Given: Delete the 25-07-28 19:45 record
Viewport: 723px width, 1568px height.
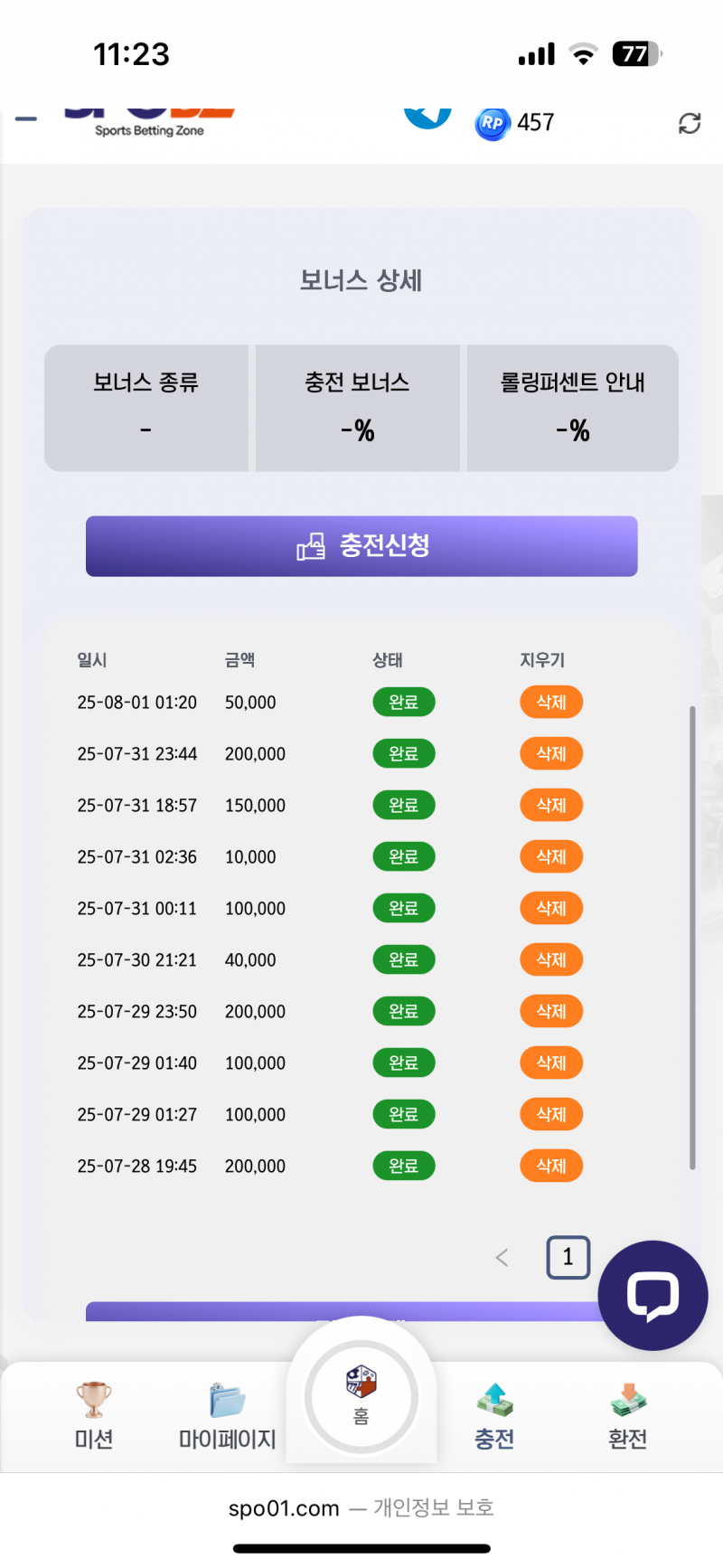Looking at the screenshot, I should (x=550, y=1167).
